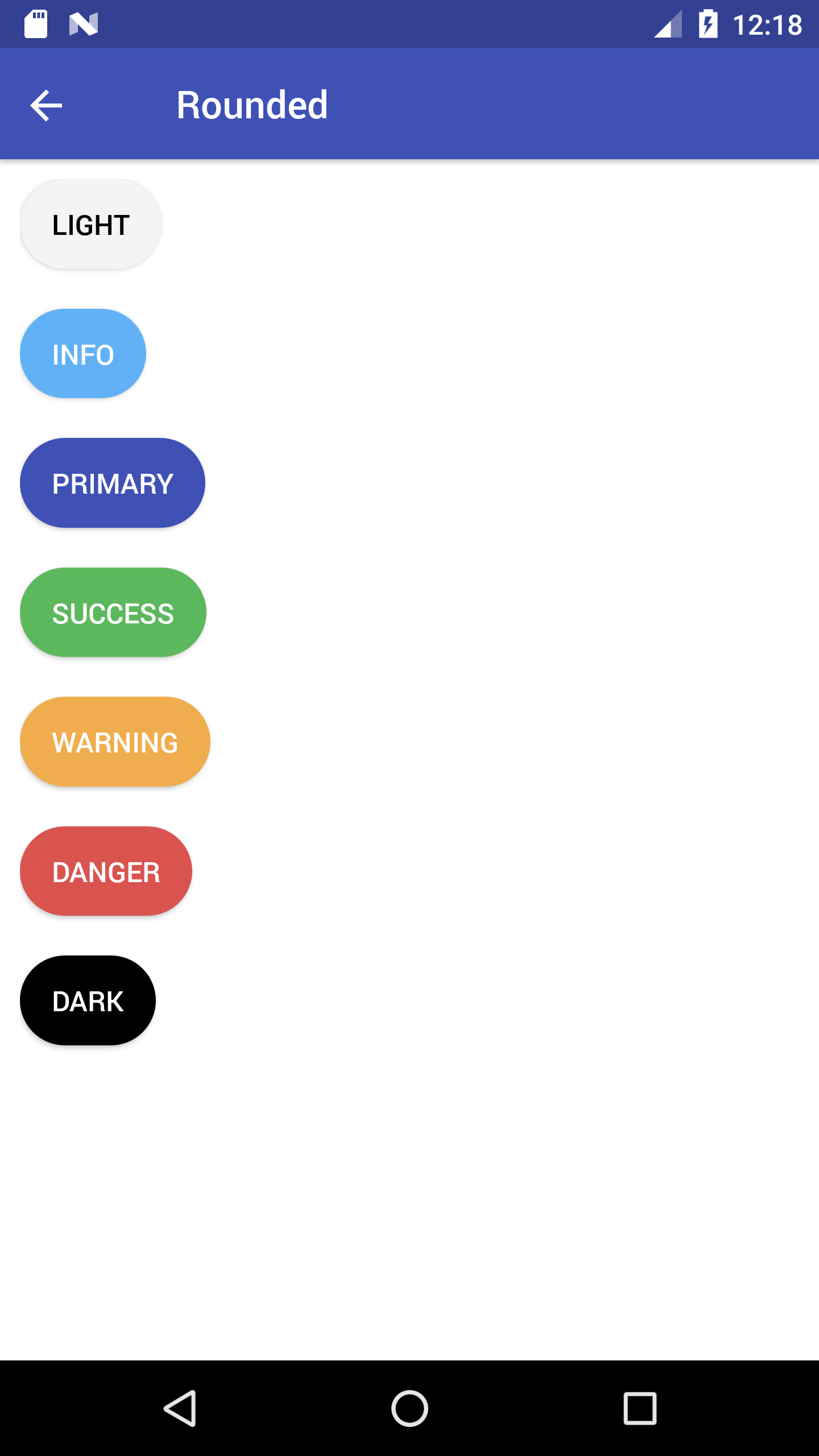Open the recent apps overview

click(640, 1408)
